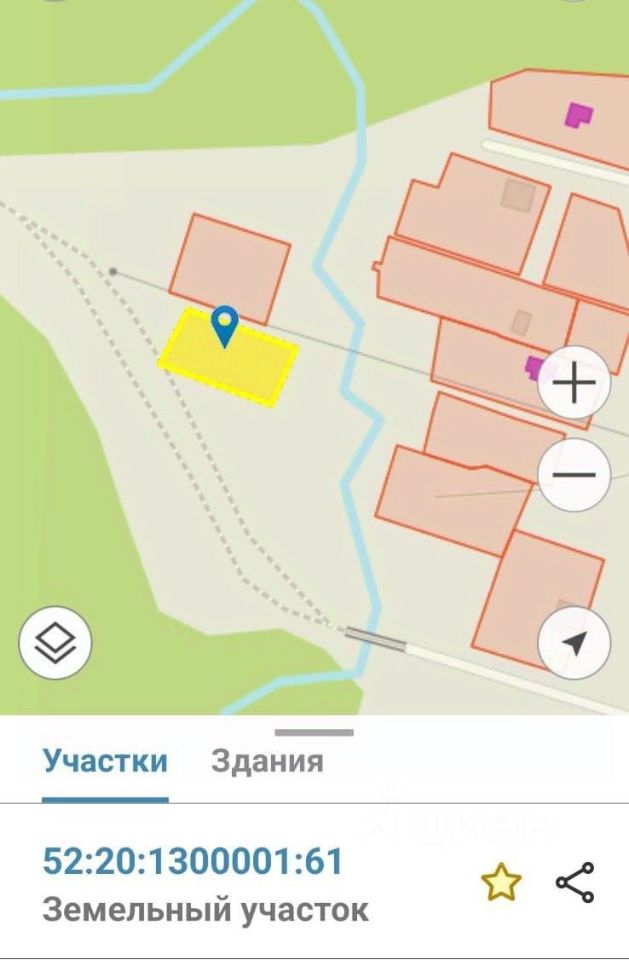Center map on my location
The width and height of the screenshot is (629, 960).
tap(574, 643)
